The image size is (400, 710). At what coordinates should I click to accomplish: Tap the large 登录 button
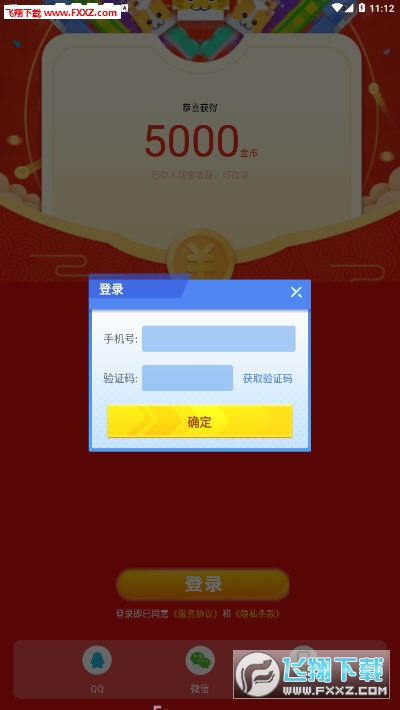coord(203,584)
